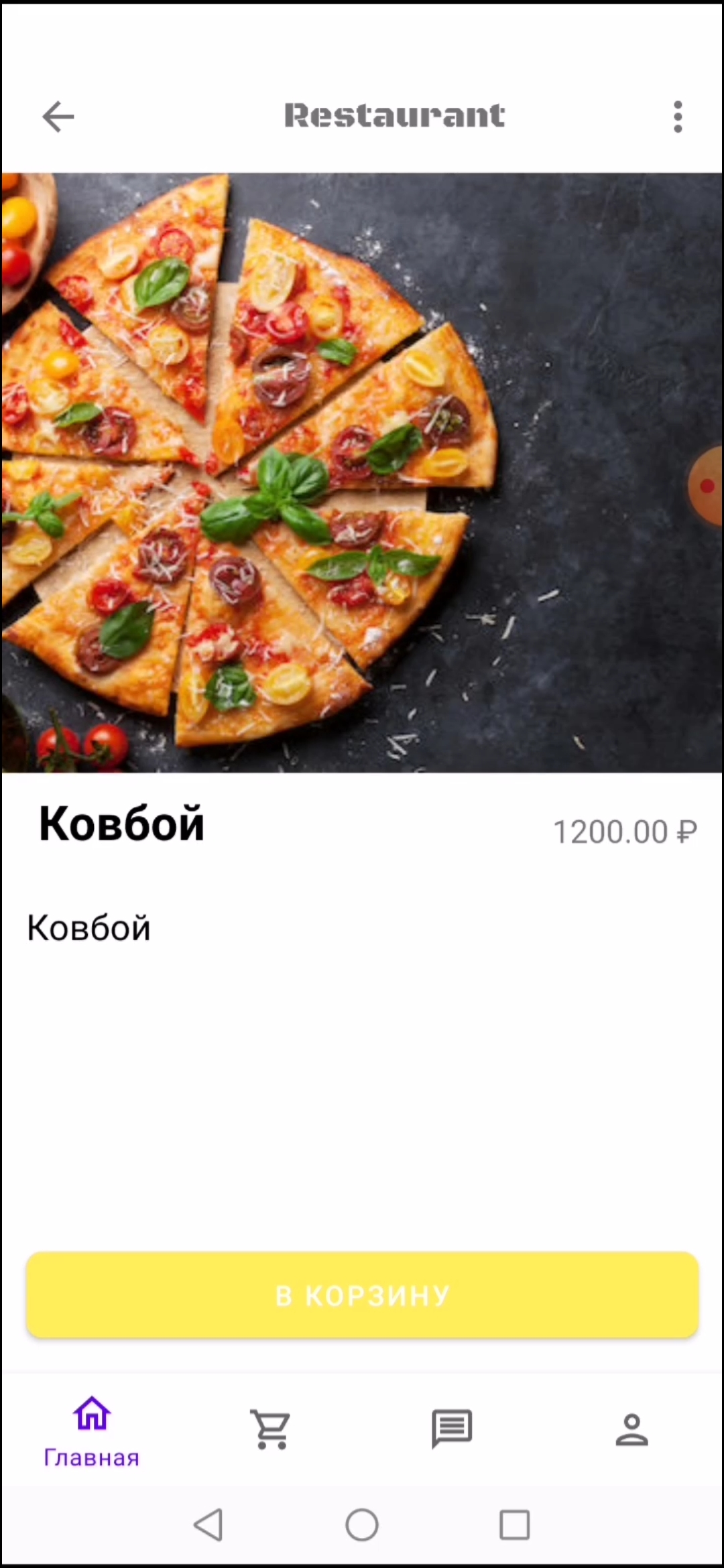This screenshot has width=724, height=1568.
Task: Open the profile tab
Action: tap(631, 1429)
